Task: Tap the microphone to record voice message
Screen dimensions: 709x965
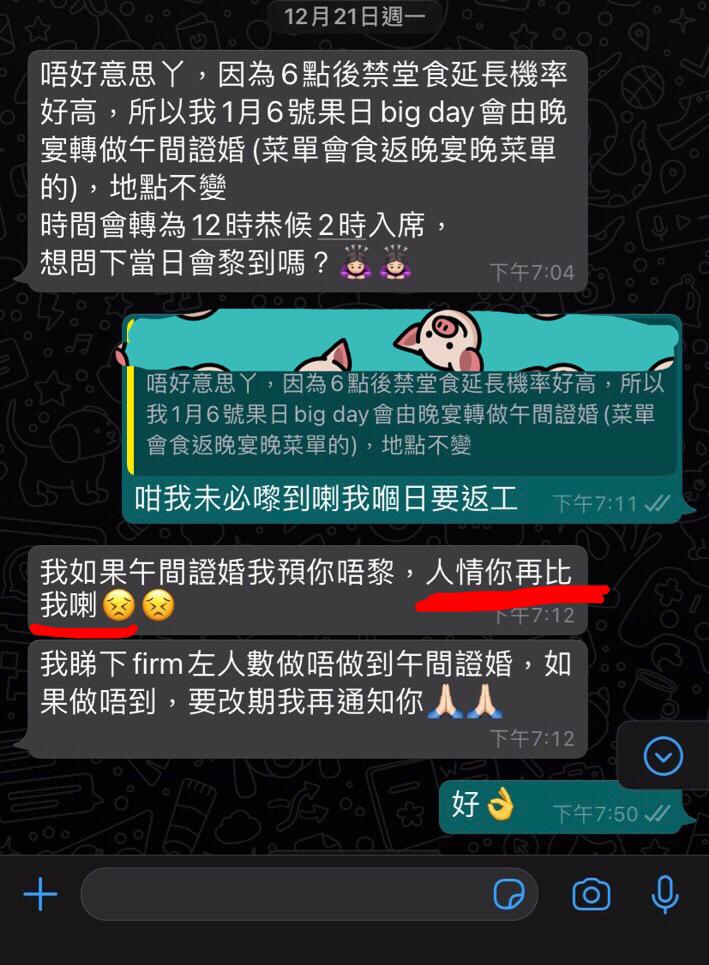Action: click(665, 894)
